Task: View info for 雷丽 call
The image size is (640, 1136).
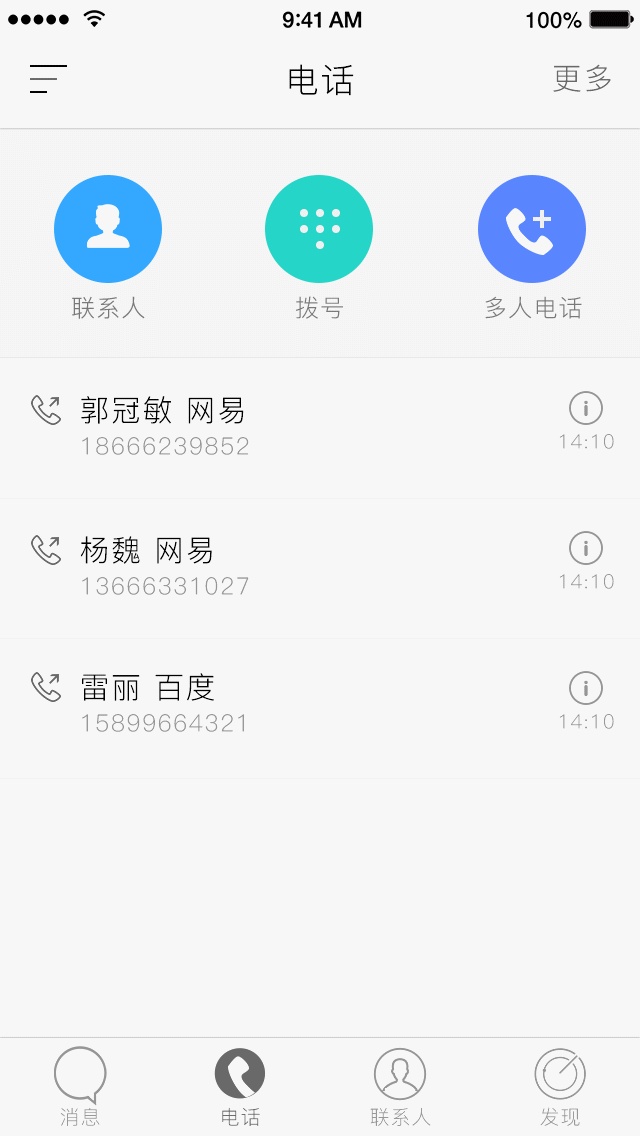Action: pyautogui.click(x=586, y=688)
